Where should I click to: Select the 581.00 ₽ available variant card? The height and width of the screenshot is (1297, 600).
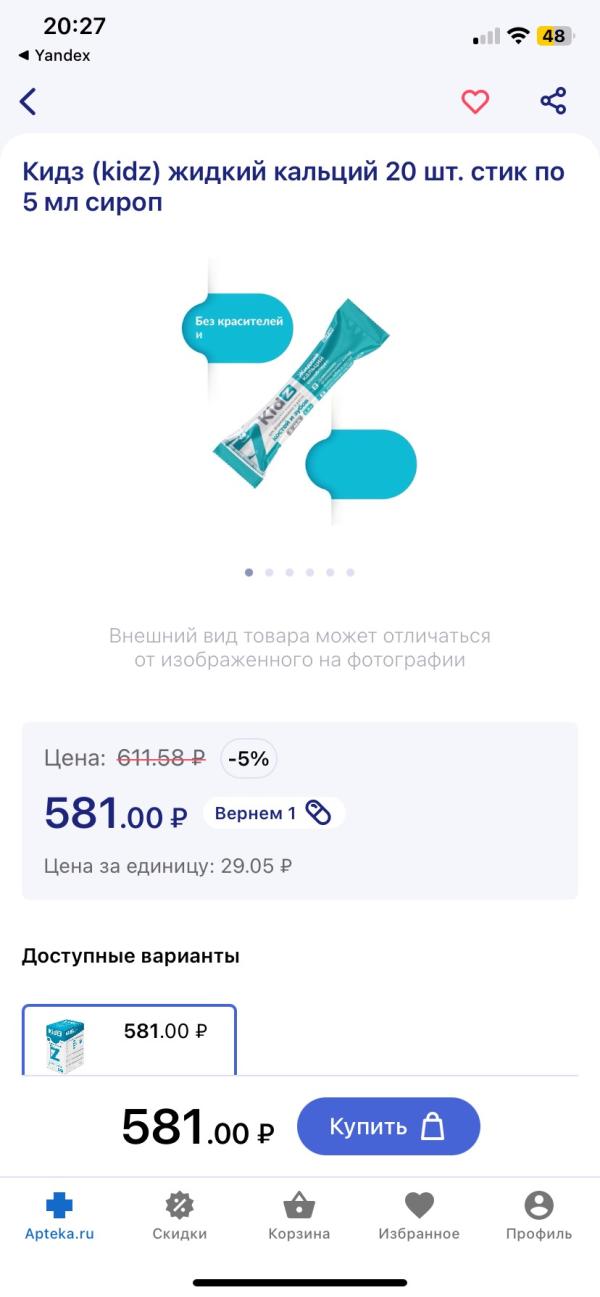129,1039
